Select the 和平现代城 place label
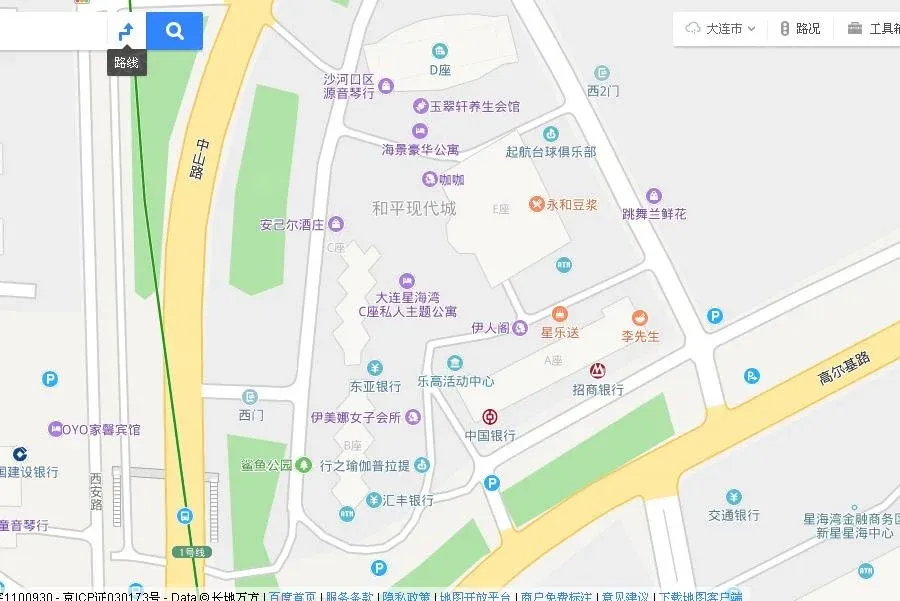The image size is (900, 601). pyautogui.click(x=414, y=208)
